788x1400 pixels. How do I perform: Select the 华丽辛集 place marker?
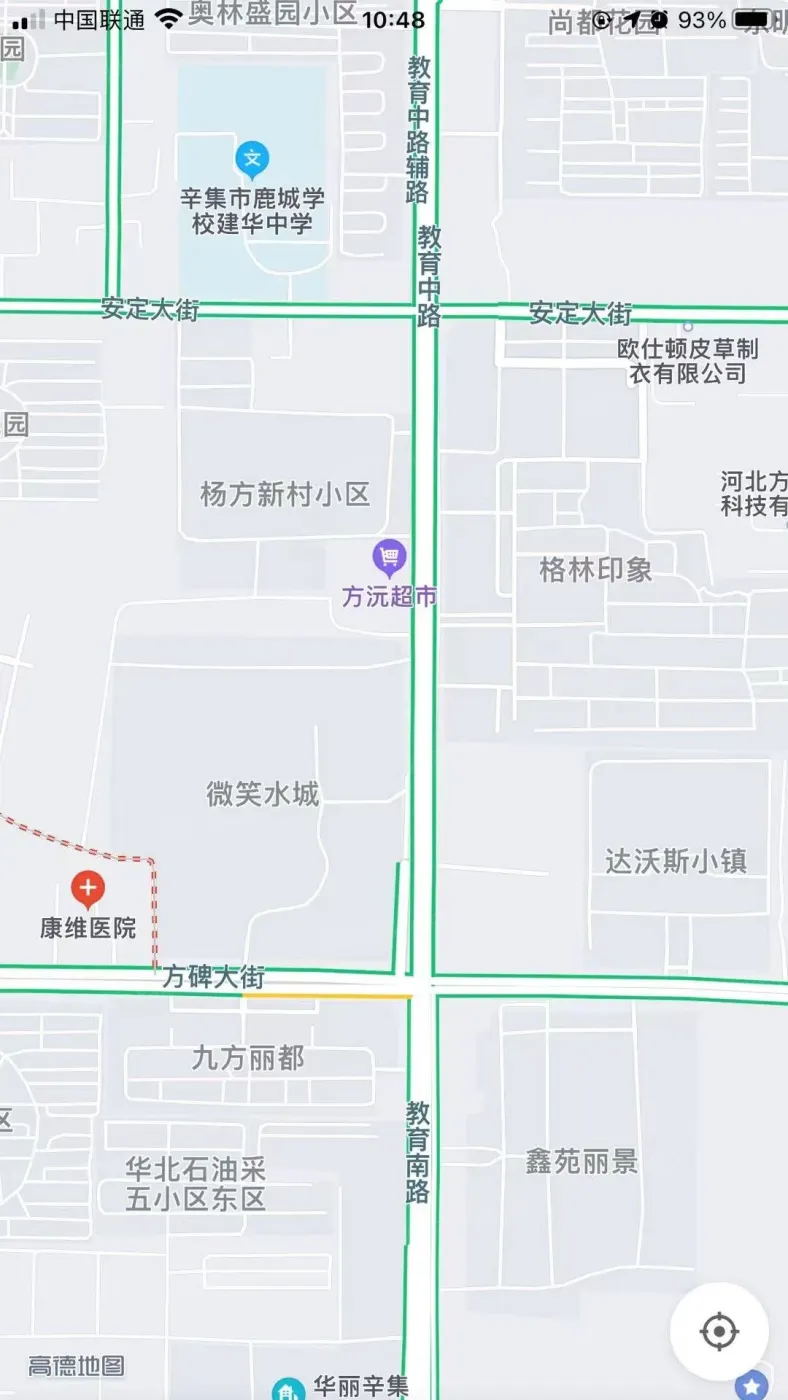point(288,1389)
